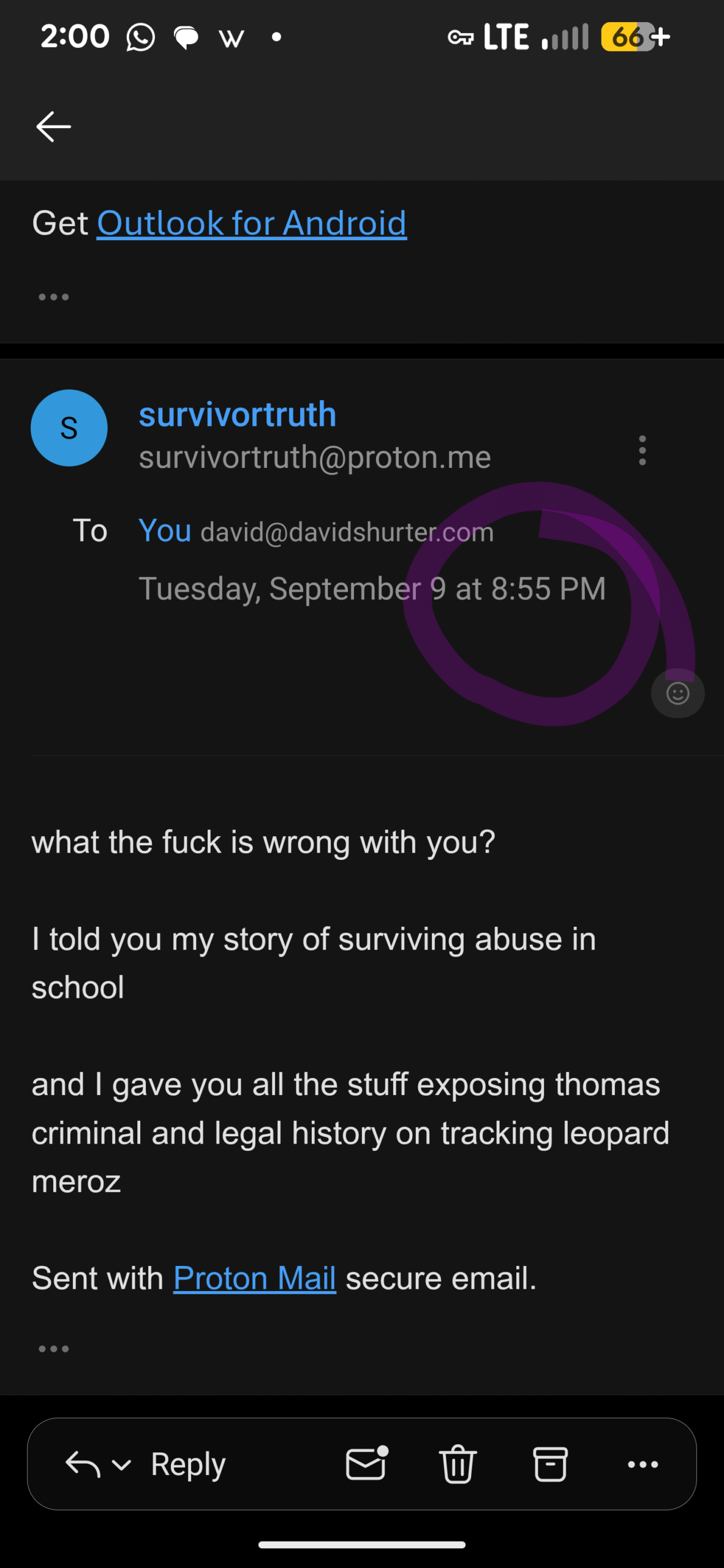
Task: Open the Outlook for Android link
Action: [x=252, y=223]
